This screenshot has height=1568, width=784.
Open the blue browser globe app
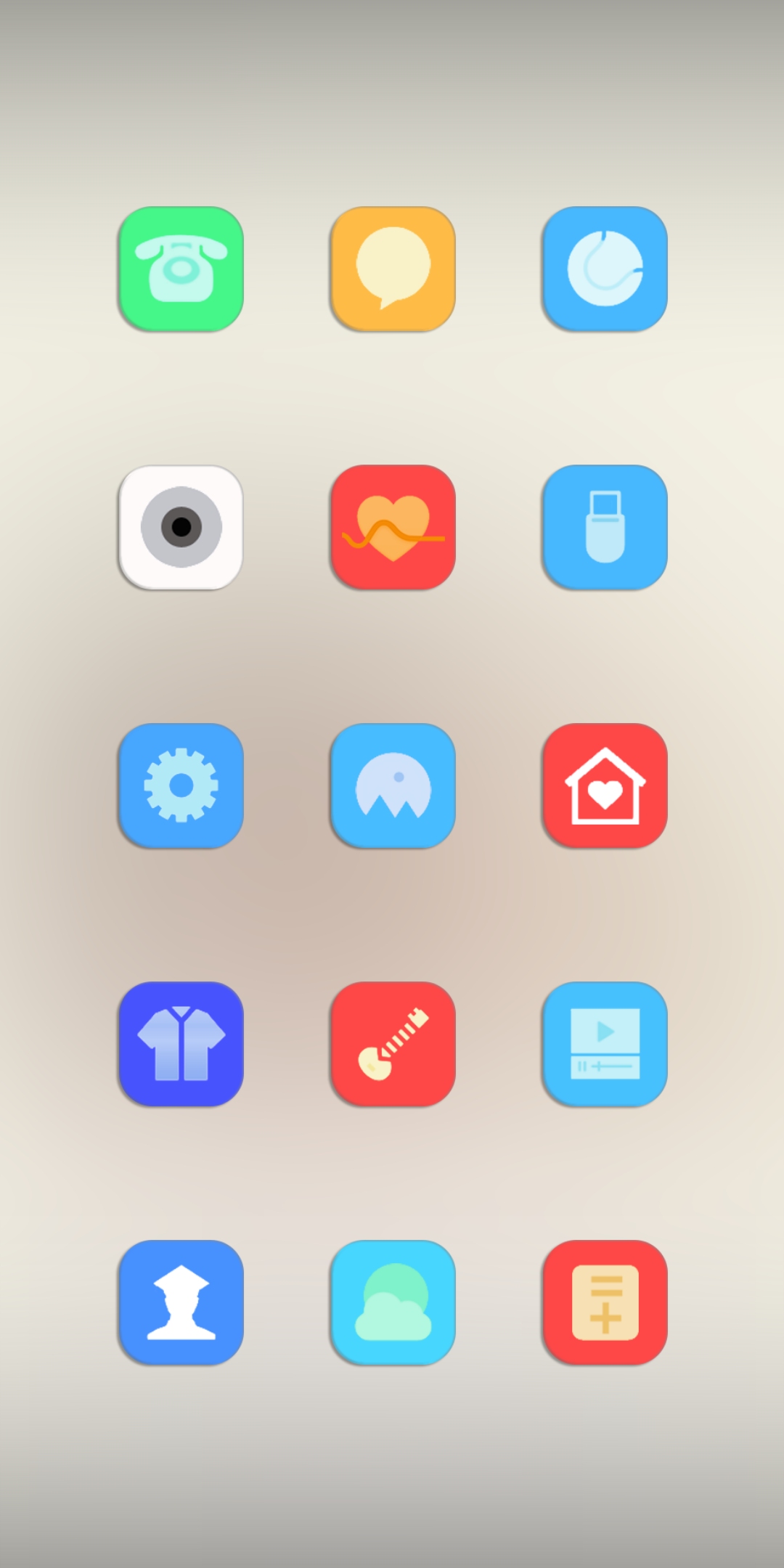[605, 269]
